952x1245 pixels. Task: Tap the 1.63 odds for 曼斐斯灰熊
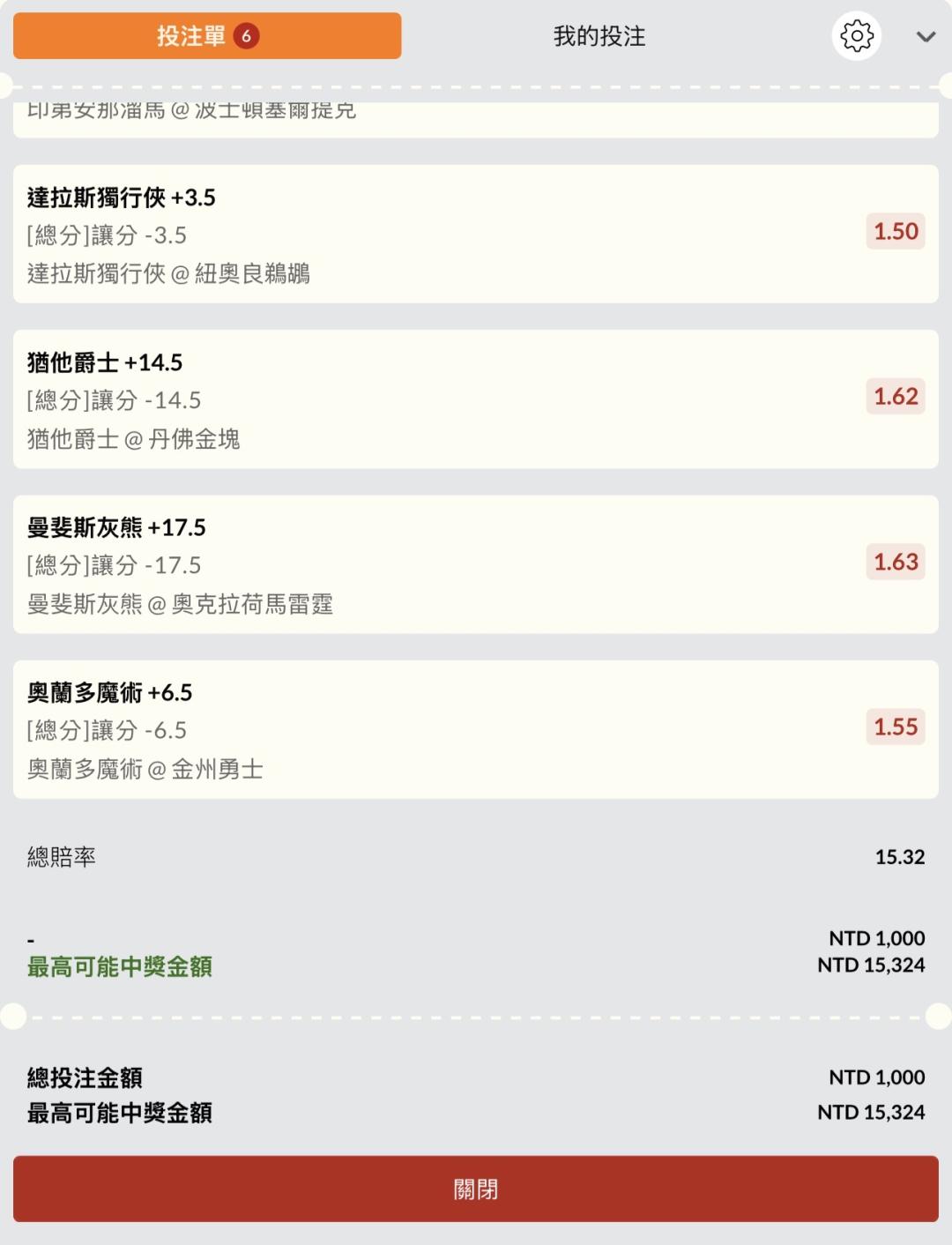click(896, 562)
